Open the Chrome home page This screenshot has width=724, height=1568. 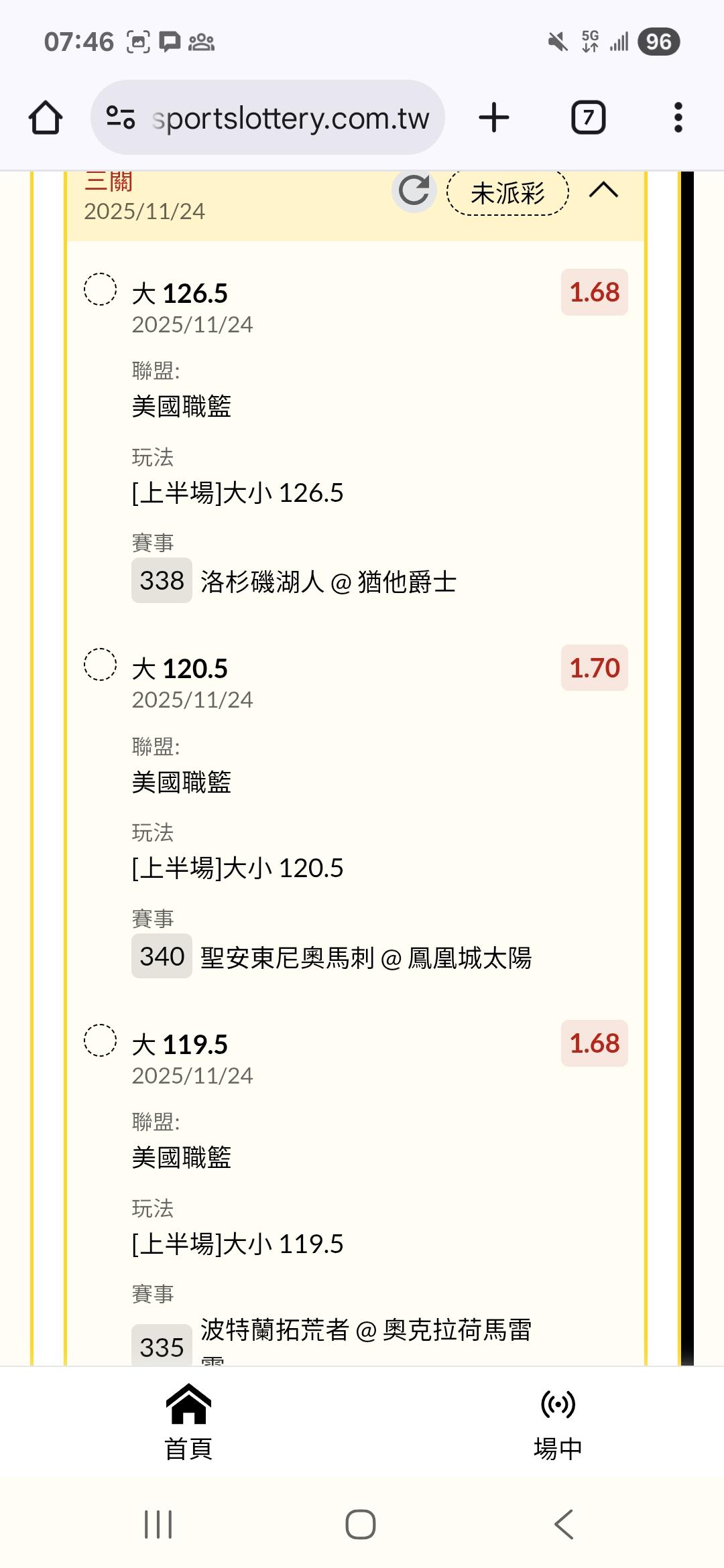click(46, 118)
